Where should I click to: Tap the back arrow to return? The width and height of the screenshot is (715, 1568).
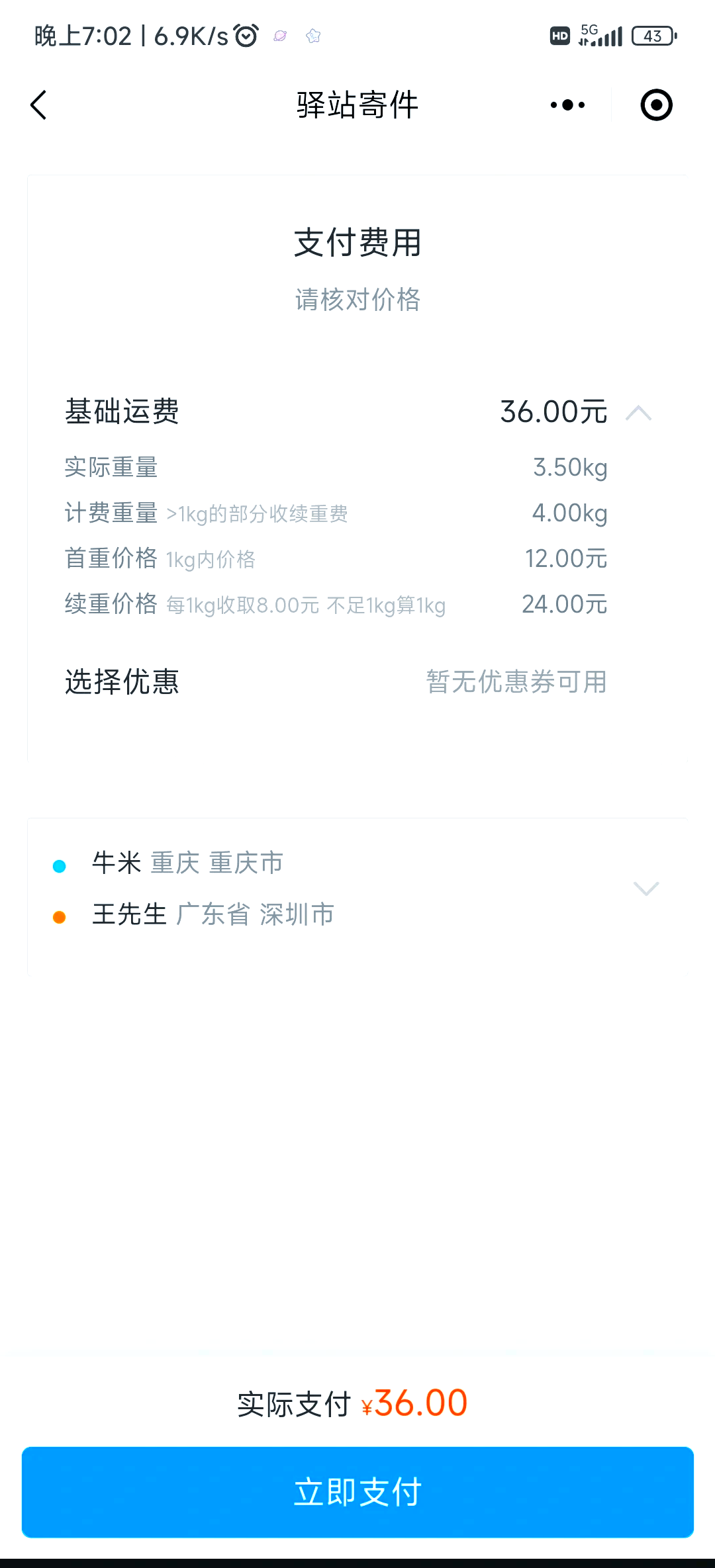(x=38, y=105)
